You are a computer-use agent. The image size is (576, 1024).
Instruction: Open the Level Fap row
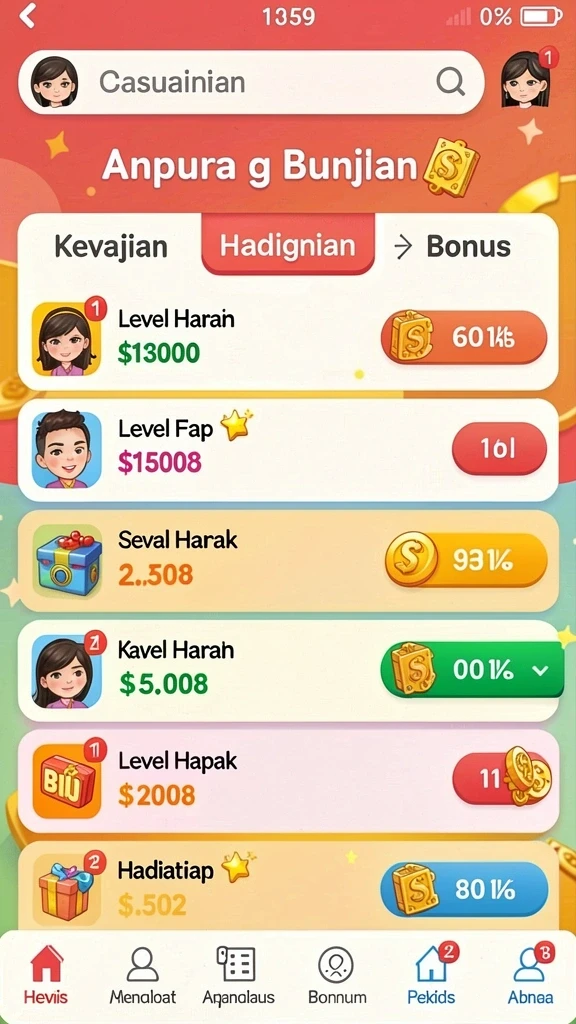click(x=288, y=450)
